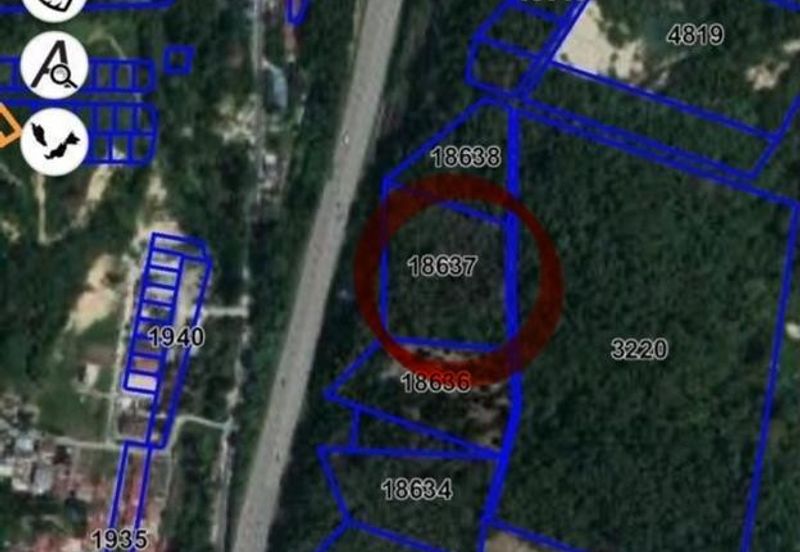Tap the Malaysia map overview icon

tap(54, 141)
